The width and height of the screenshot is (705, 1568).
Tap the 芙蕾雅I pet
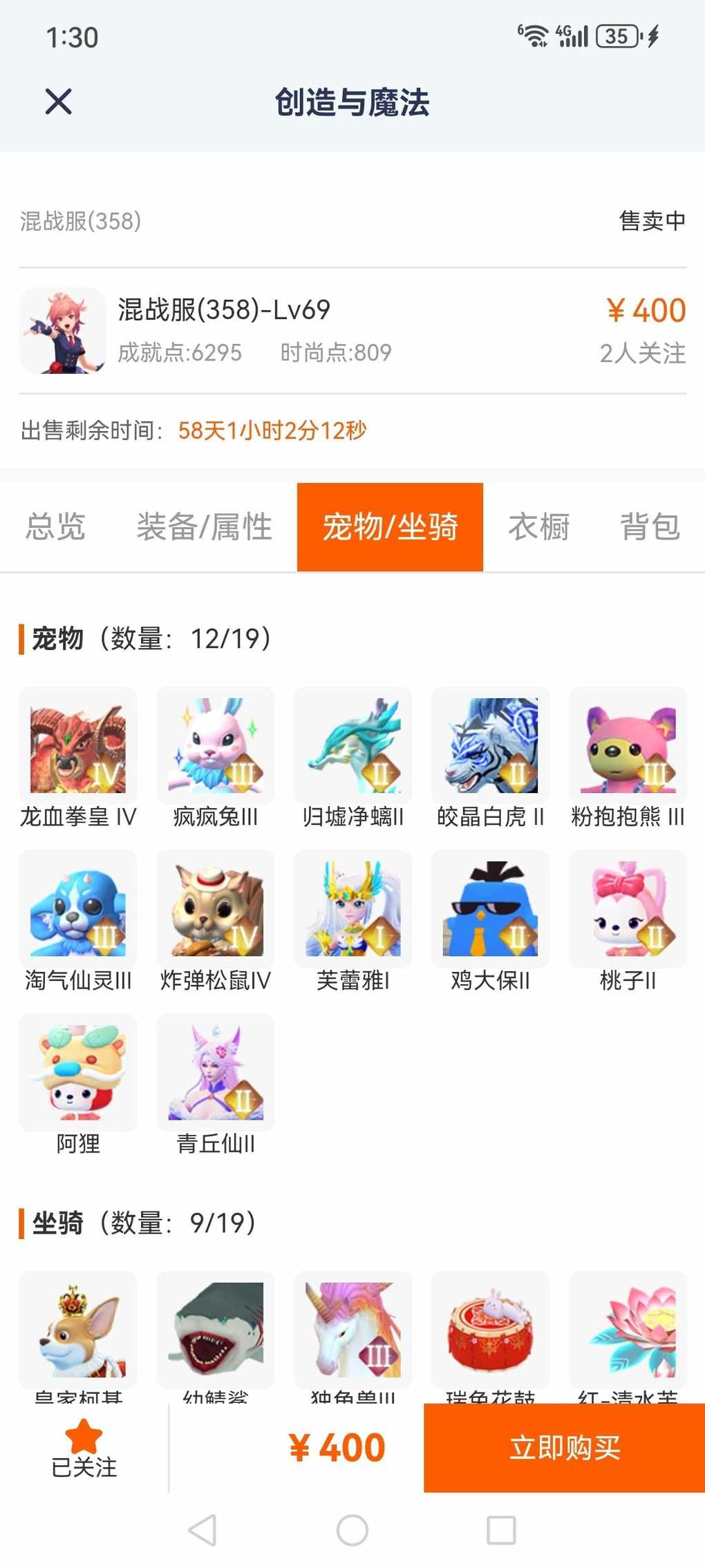coord(353,909)
